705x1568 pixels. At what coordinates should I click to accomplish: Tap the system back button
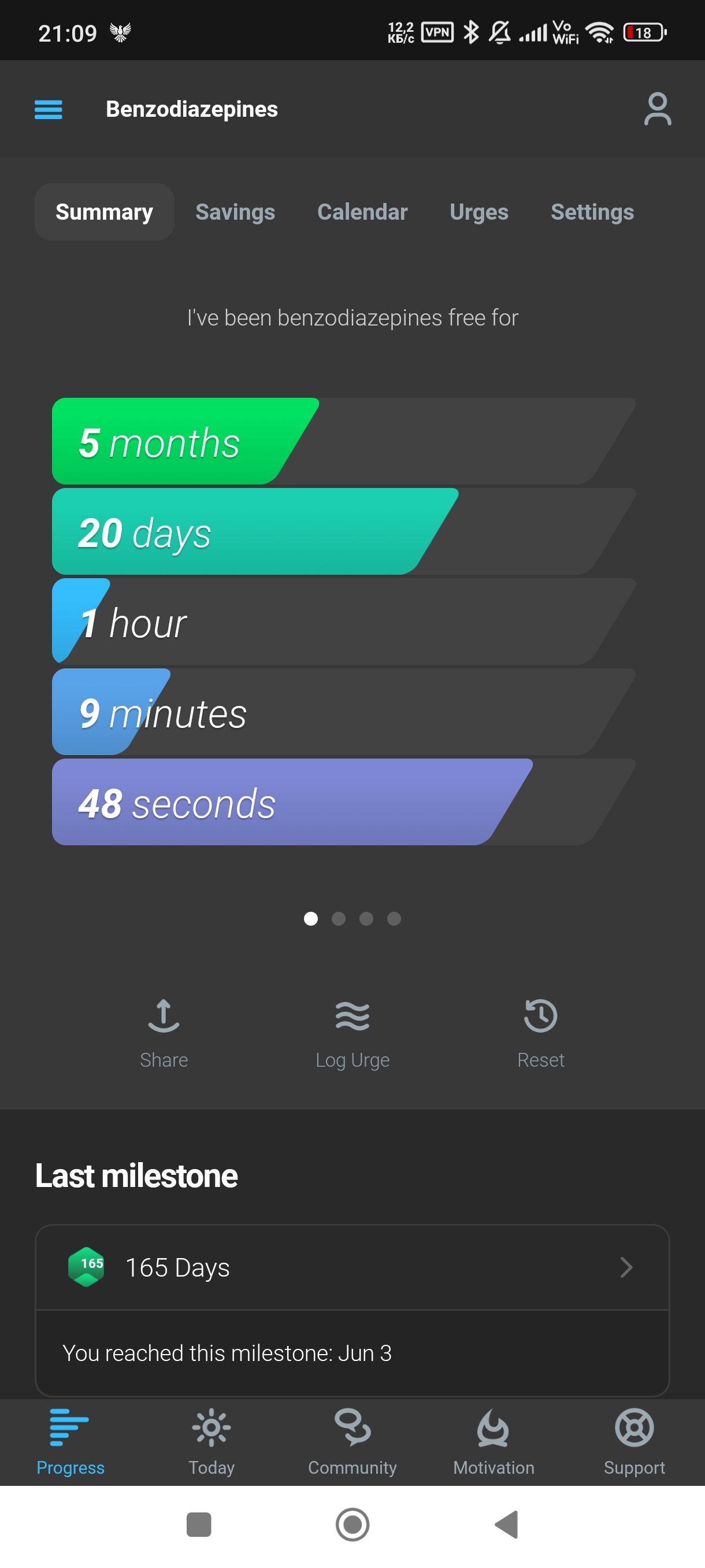pos(506,1524)
